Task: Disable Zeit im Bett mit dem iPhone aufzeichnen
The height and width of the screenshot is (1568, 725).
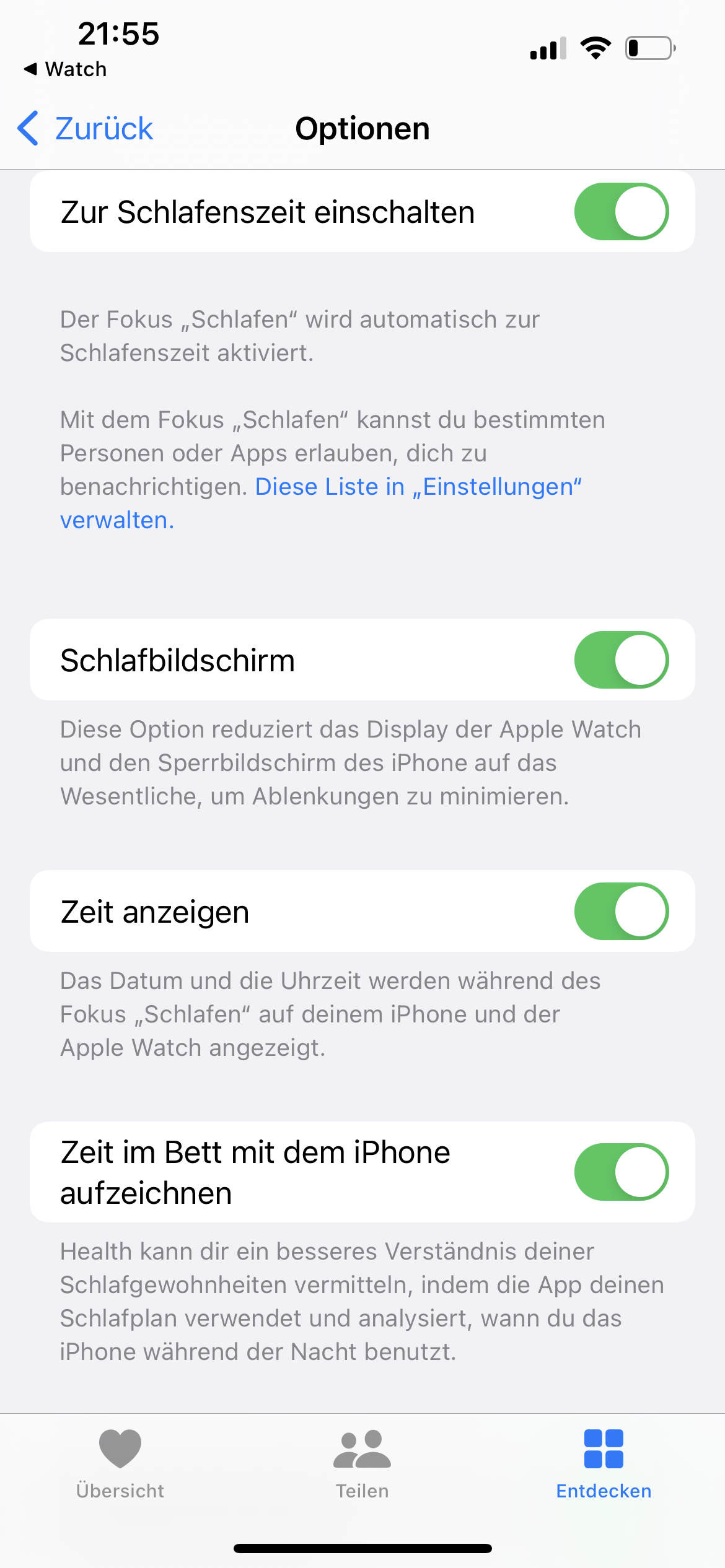Action: click(x=621, y=1172)
